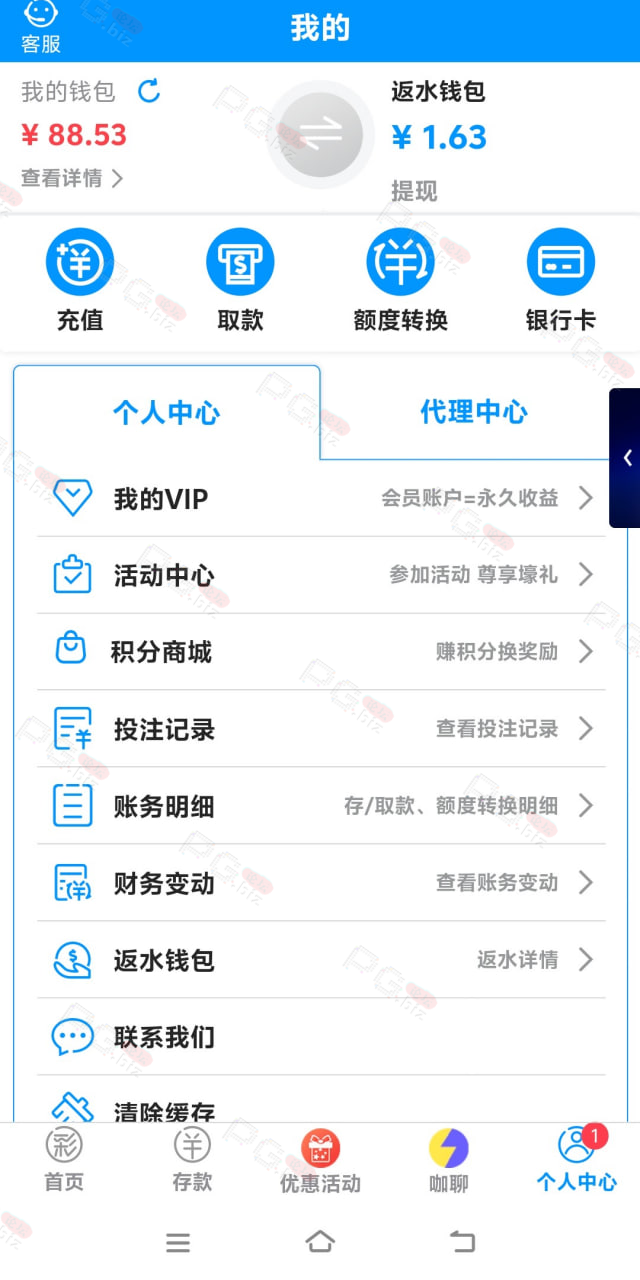Expand the side panel arrow handle
The height and width of the screenshot is (1280, 640).
(x=625, y=458)
